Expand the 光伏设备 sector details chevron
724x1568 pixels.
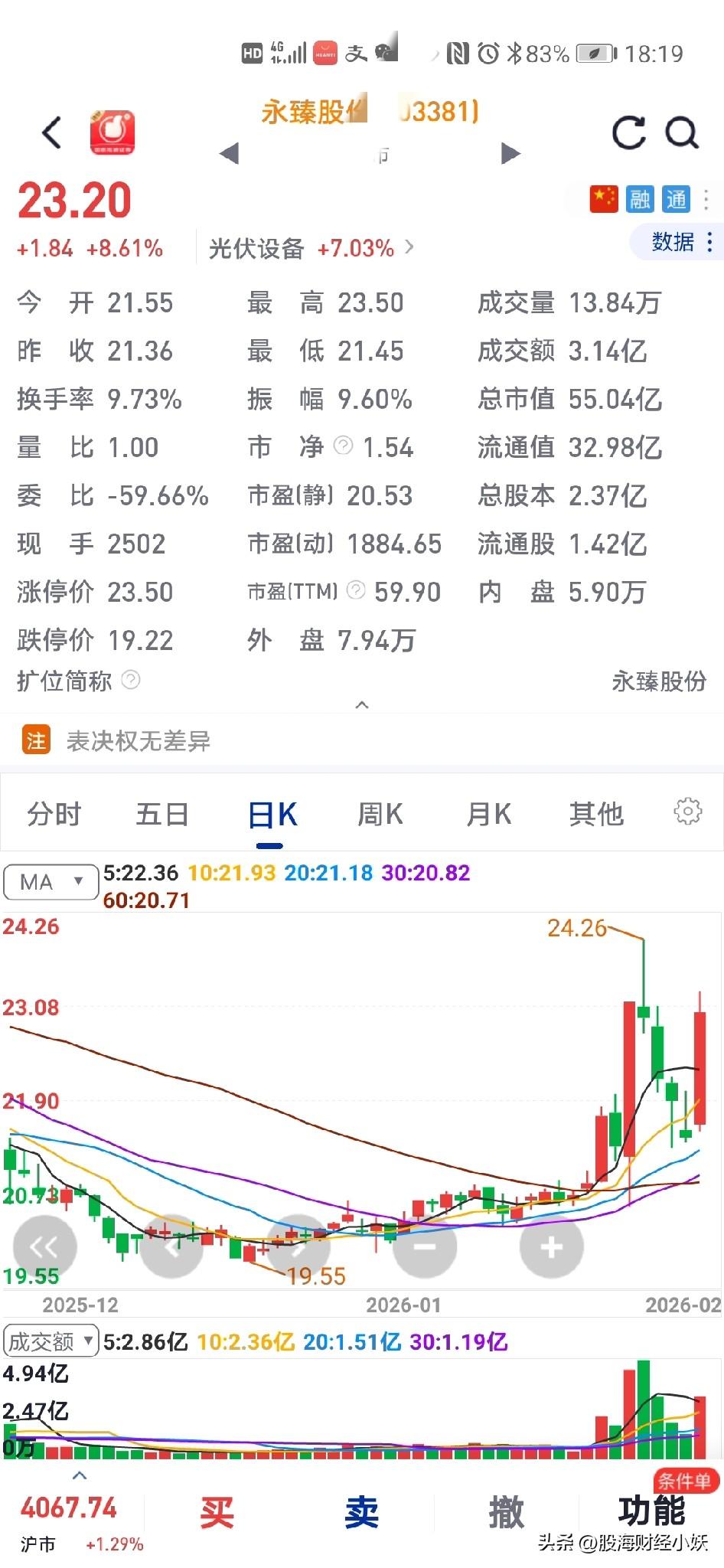(409, 248)
